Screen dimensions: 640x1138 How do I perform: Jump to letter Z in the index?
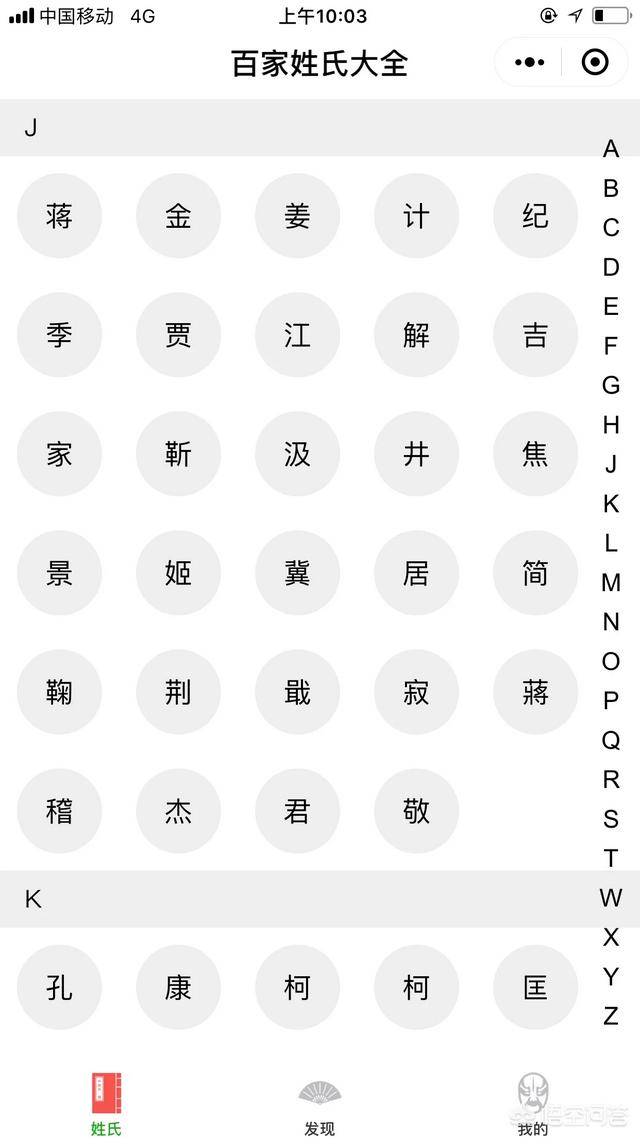pos(611,1016)
